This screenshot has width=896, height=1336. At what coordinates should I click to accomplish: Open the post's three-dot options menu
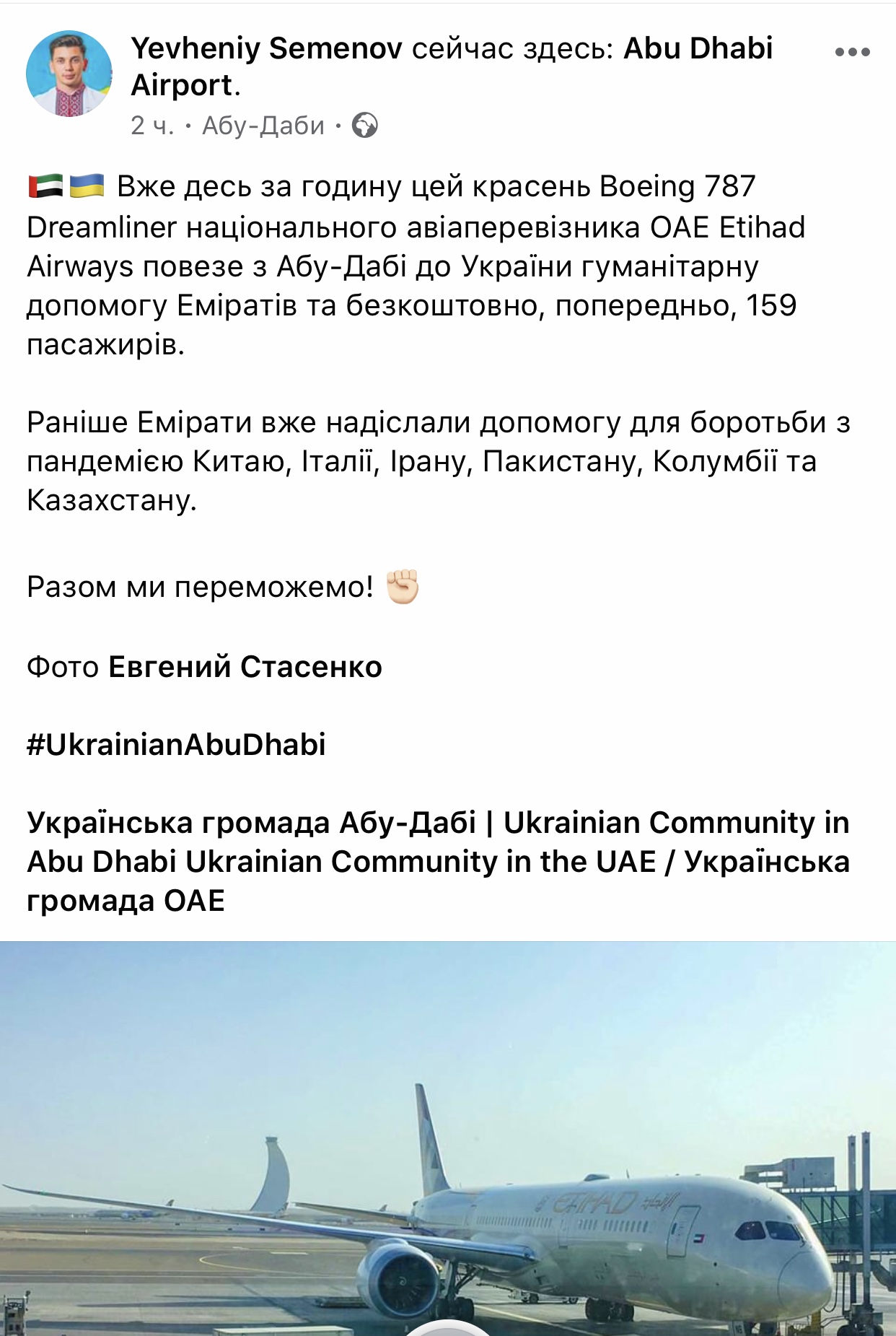pos(852,52)
